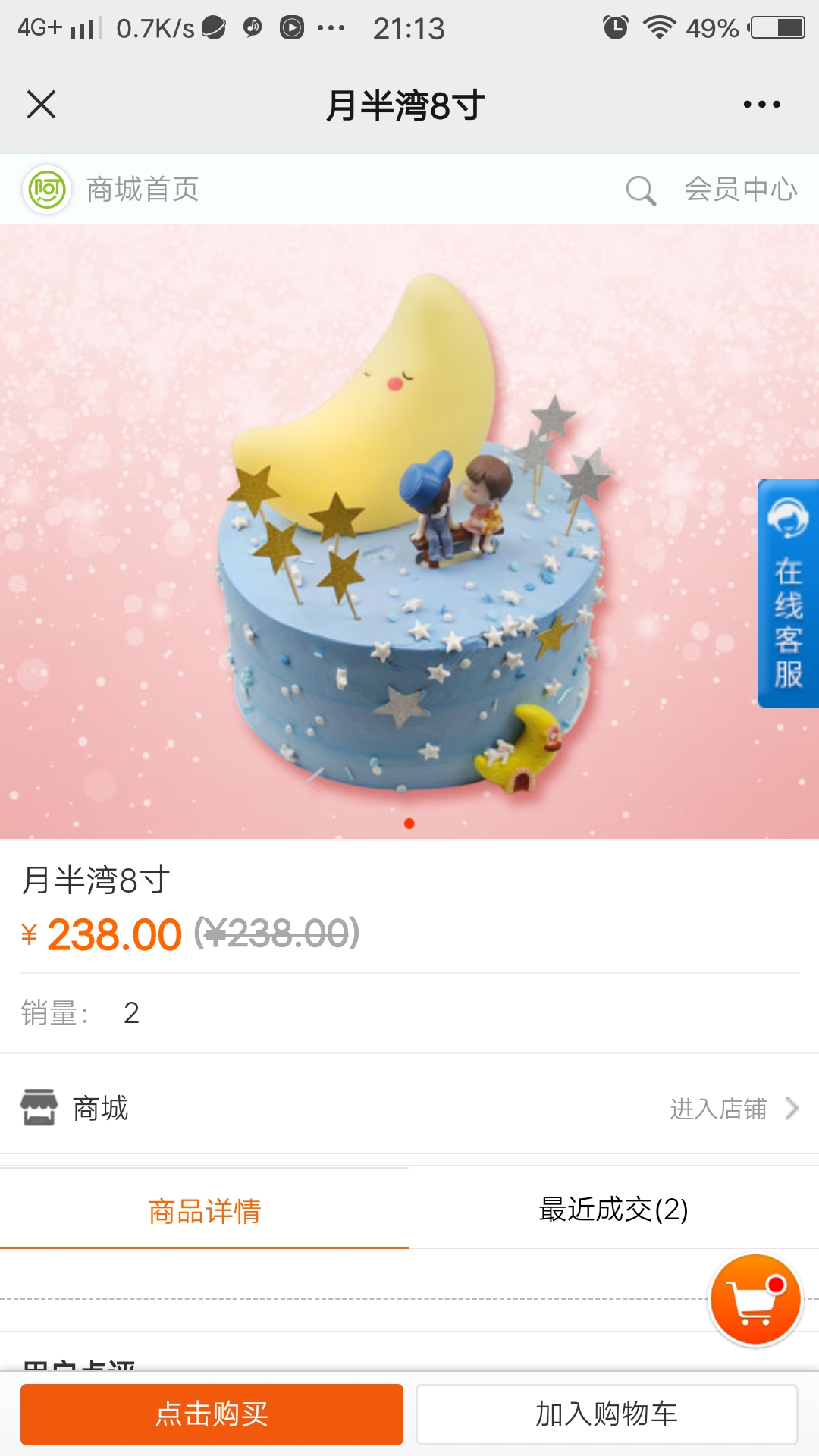The width and height of the screenshot is (819, 1456).
Task: Contact 在线客服 online support
Action: pos(788,594)
